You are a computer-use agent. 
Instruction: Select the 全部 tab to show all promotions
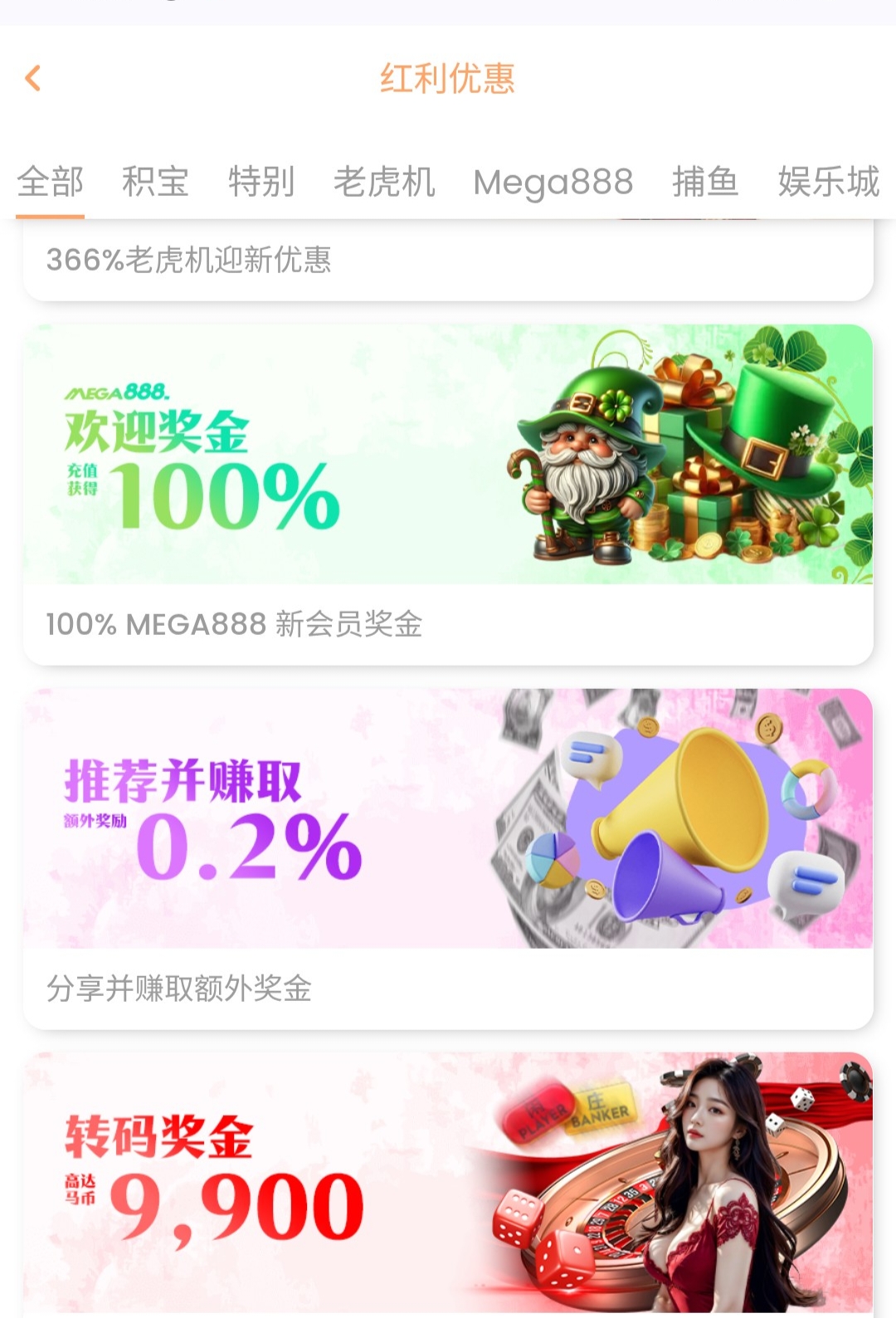click(x=51, y=182)
